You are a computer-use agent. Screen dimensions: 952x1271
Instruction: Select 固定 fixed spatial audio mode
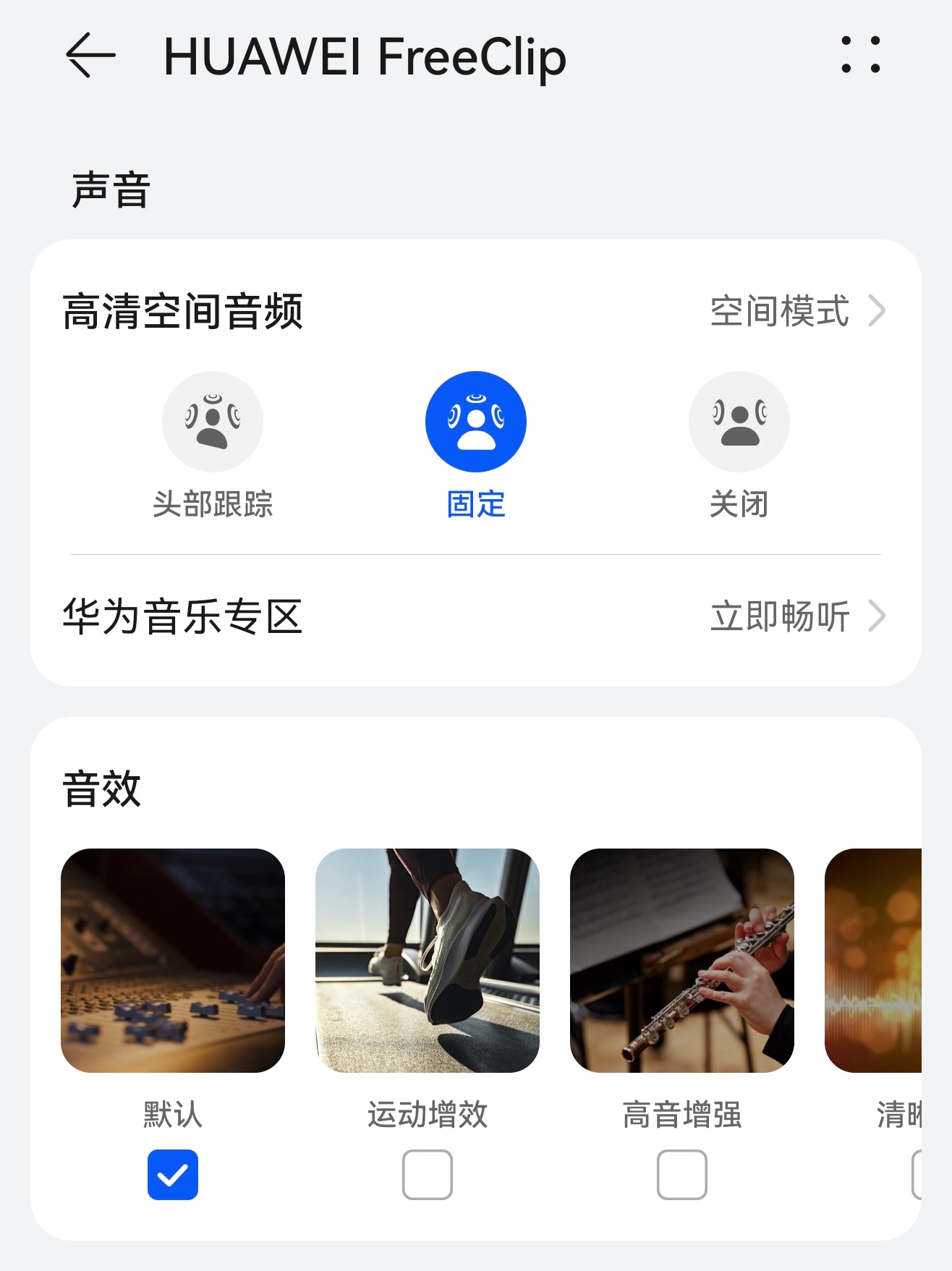(x=475, y=422)
